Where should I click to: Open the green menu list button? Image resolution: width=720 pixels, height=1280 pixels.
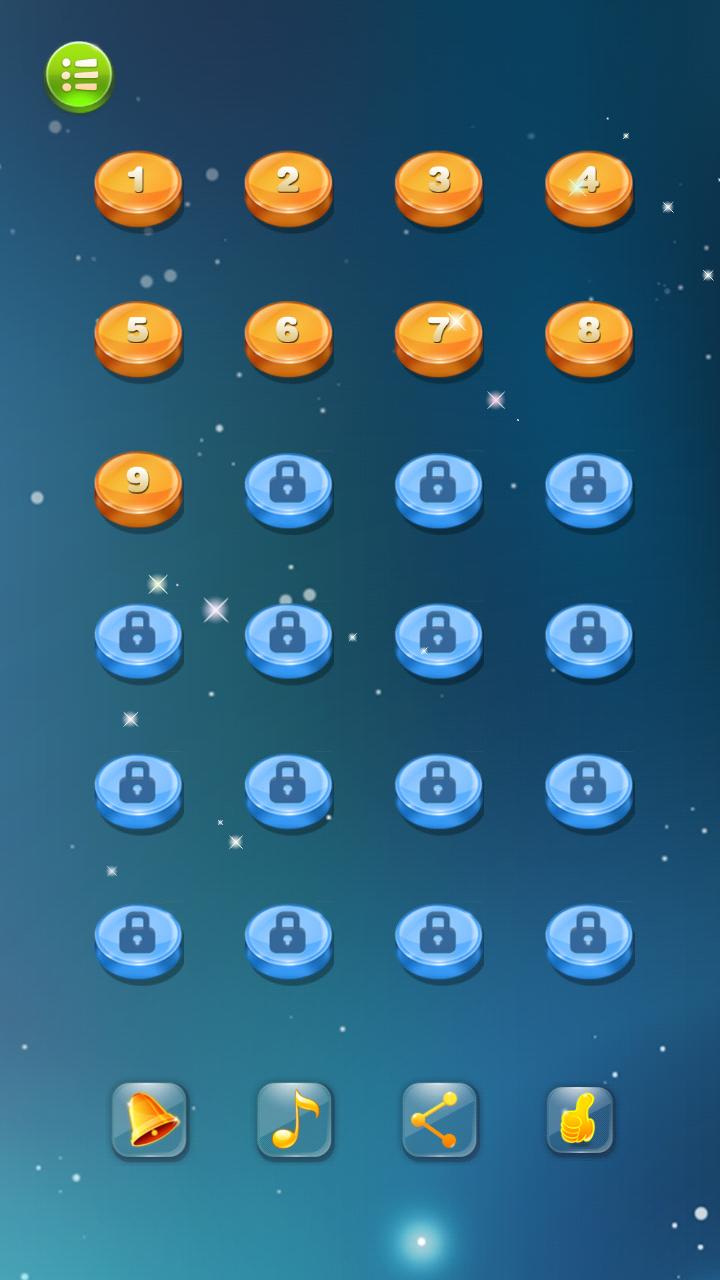point(79,76)
